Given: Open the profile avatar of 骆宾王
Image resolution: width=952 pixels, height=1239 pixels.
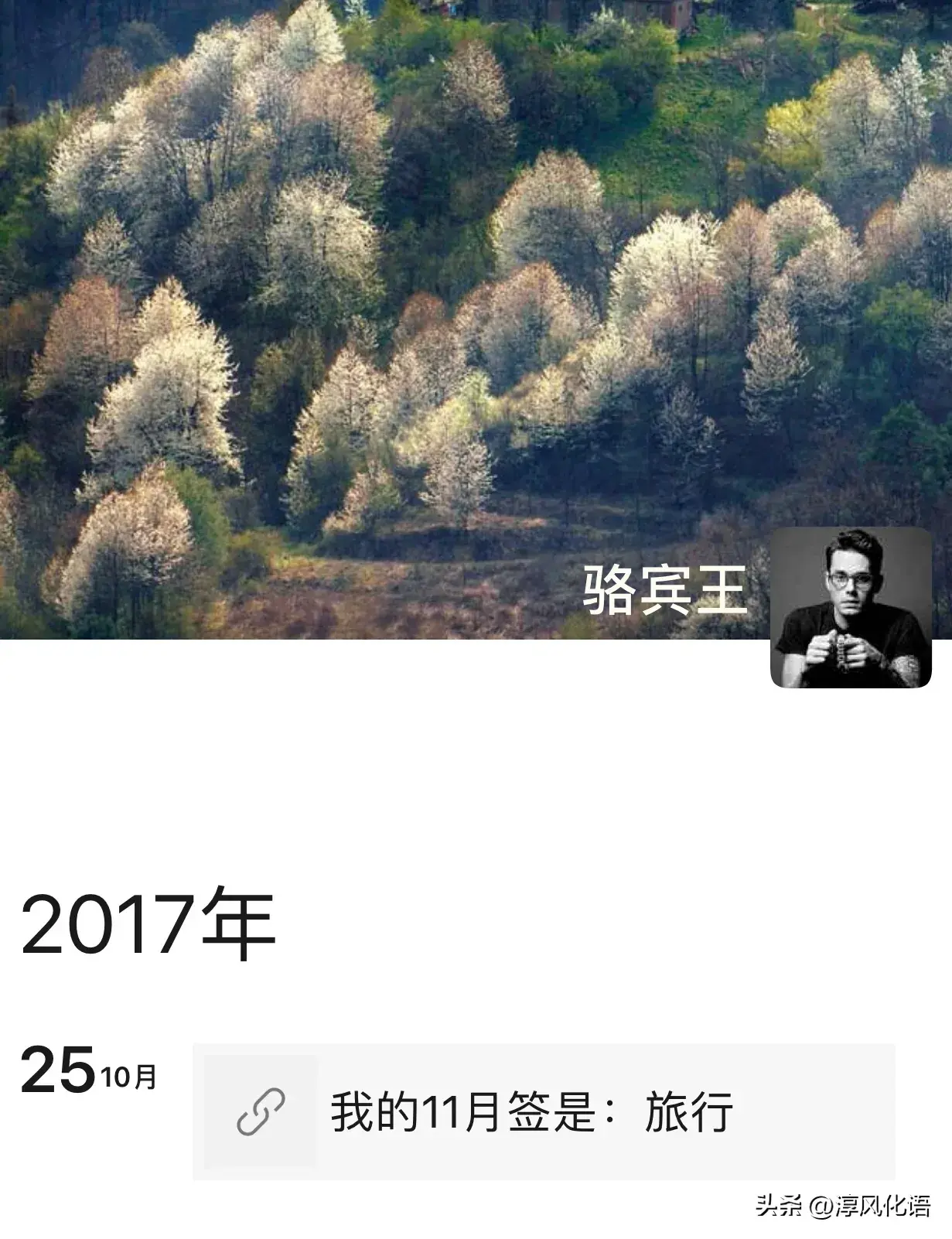Looking at the screenshot, I should coord(851,608).
